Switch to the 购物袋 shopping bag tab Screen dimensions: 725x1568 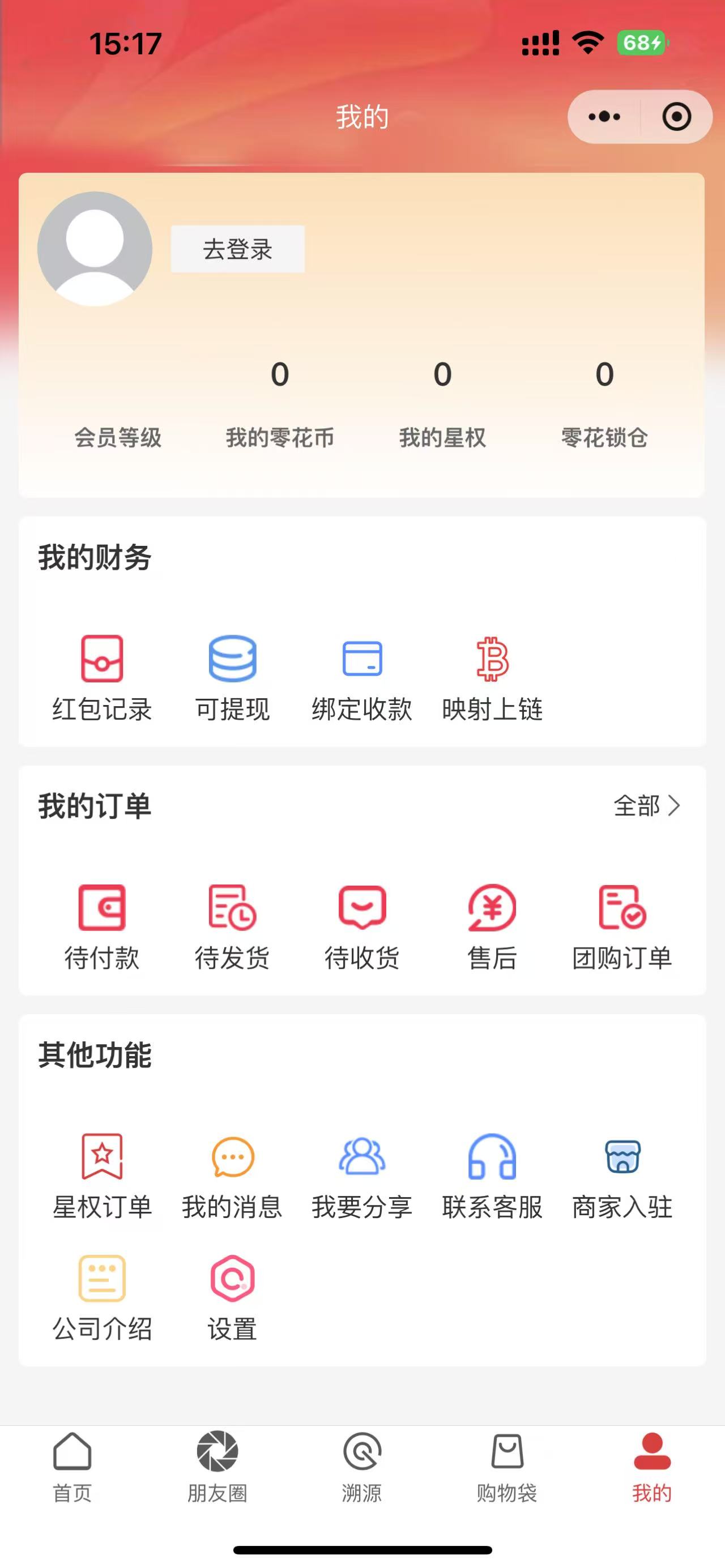pyautogui.click(x=507, y=1467)
